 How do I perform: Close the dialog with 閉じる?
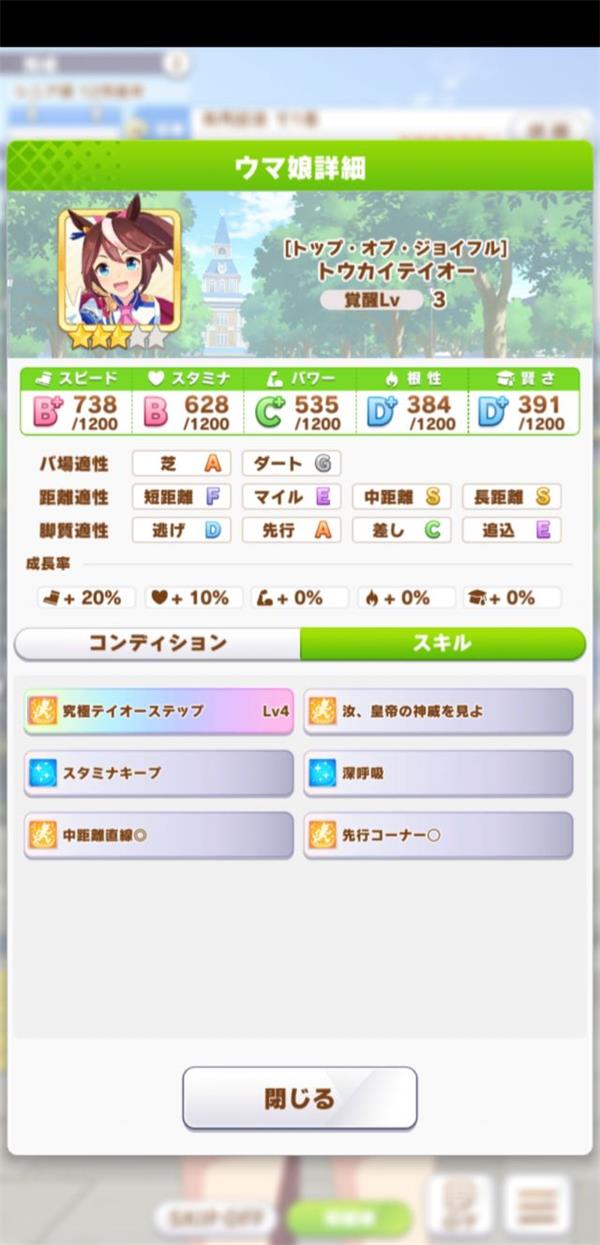299,1098
